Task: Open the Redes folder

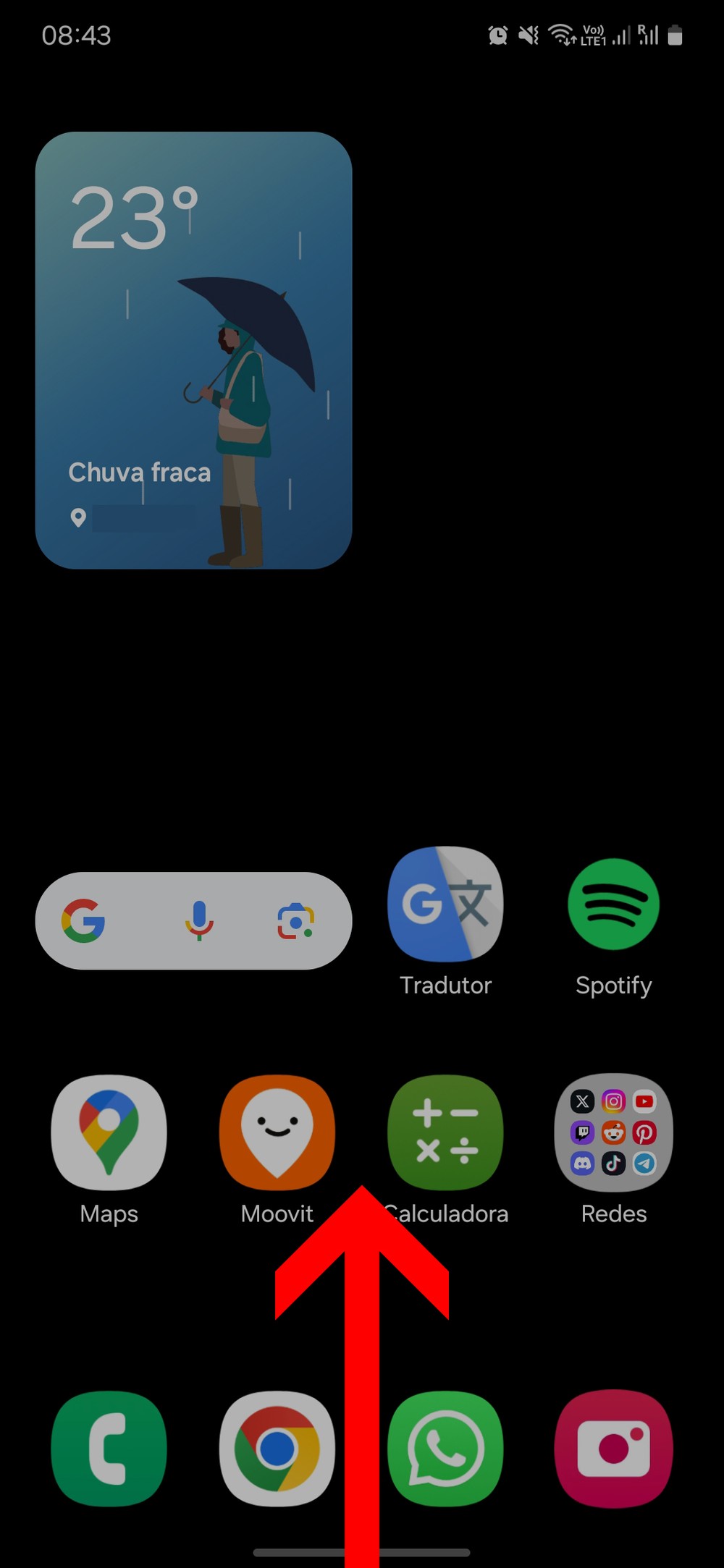Action: tap(613, 1132)
